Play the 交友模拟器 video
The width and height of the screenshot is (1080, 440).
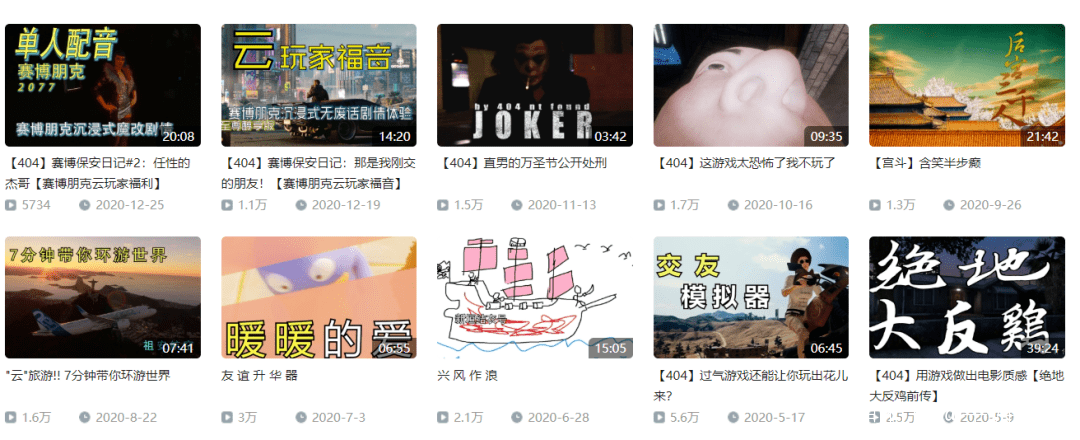point(751,297)
